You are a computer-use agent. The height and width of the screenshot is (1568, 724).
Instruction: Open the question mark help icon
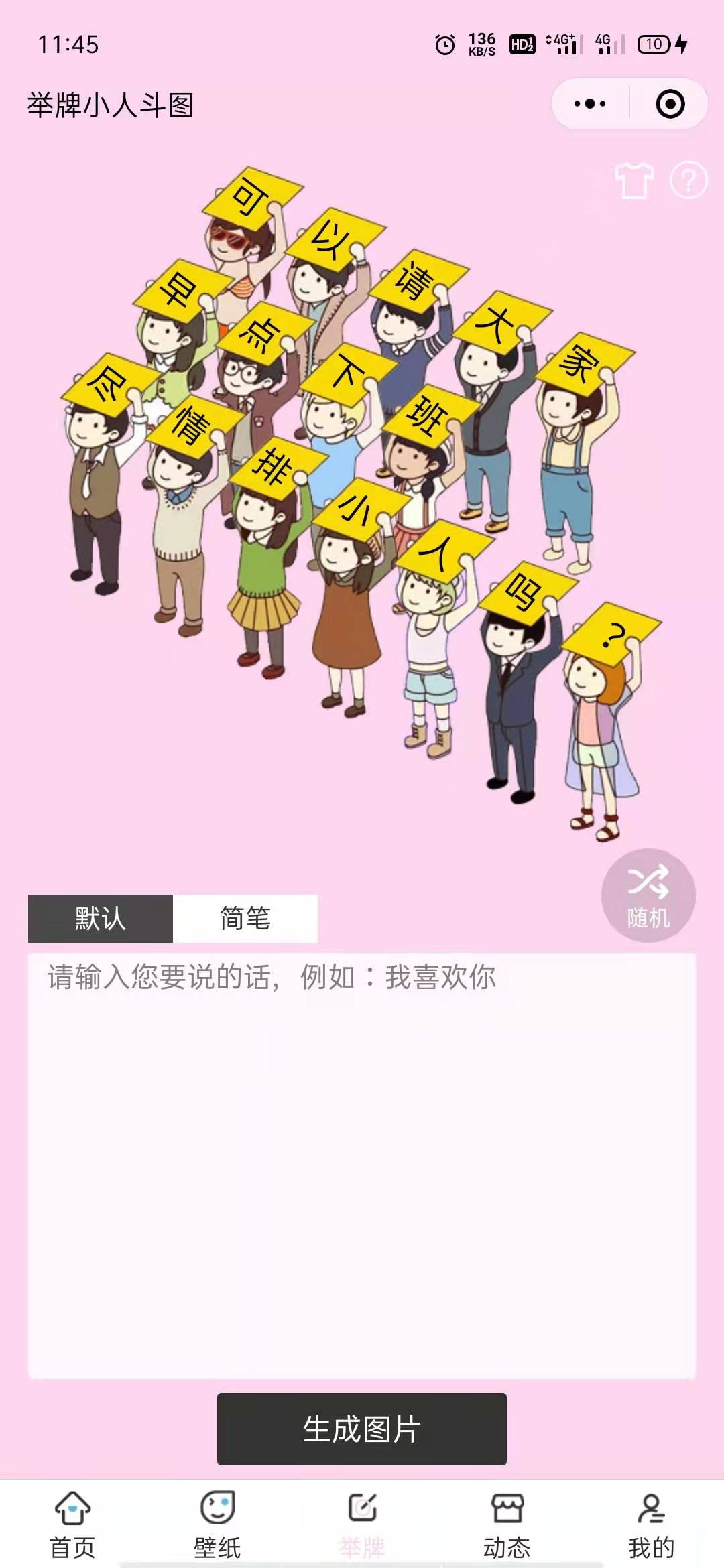(x=688, y=180)
